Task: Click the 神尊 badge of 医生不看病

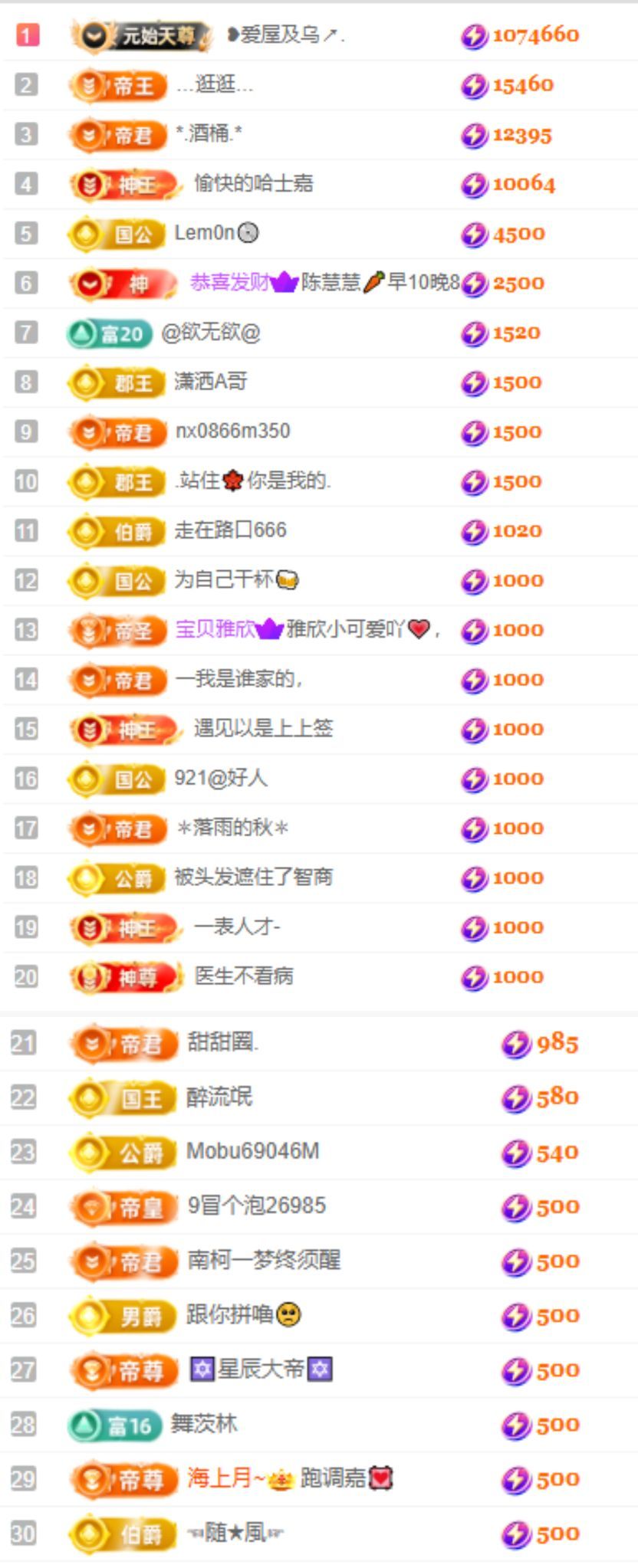Action: (124, 975)
